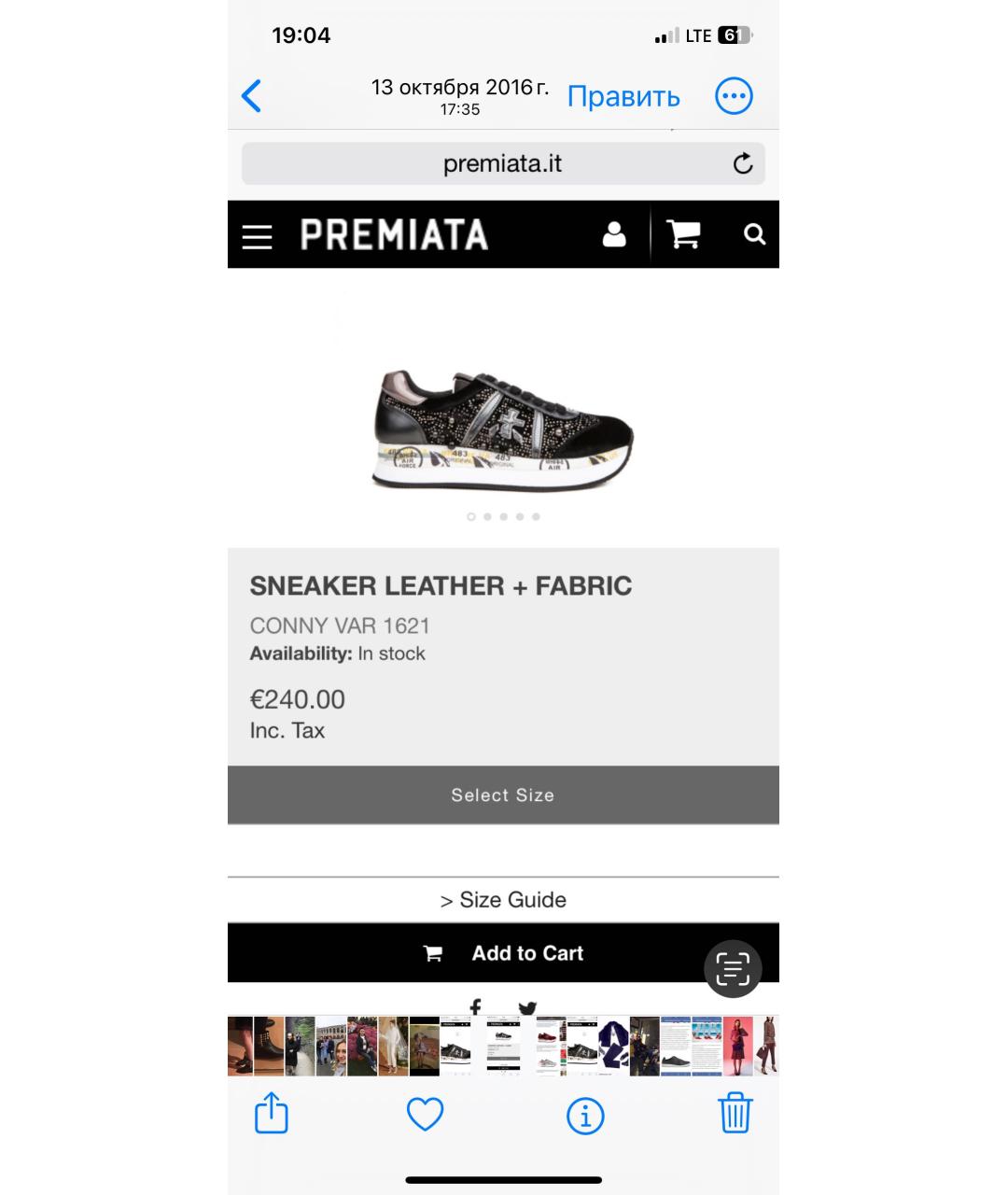This screenshot has height=1195, width=1008.
Task: Open the red sneakers thumbnail in strip
Action: click(x=550, y=1047)
